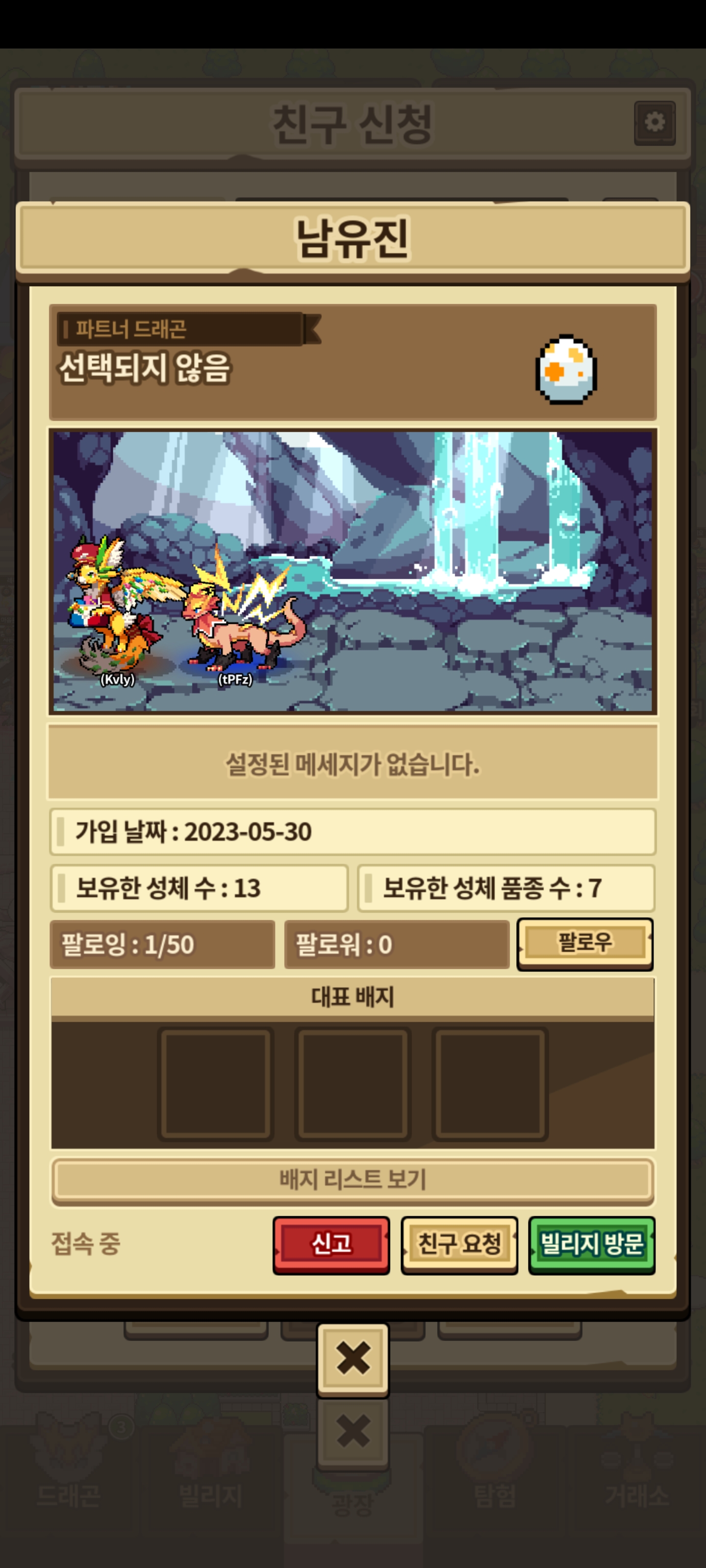
Task: Report this user with 신고
Action: [x=331, y=1244]
